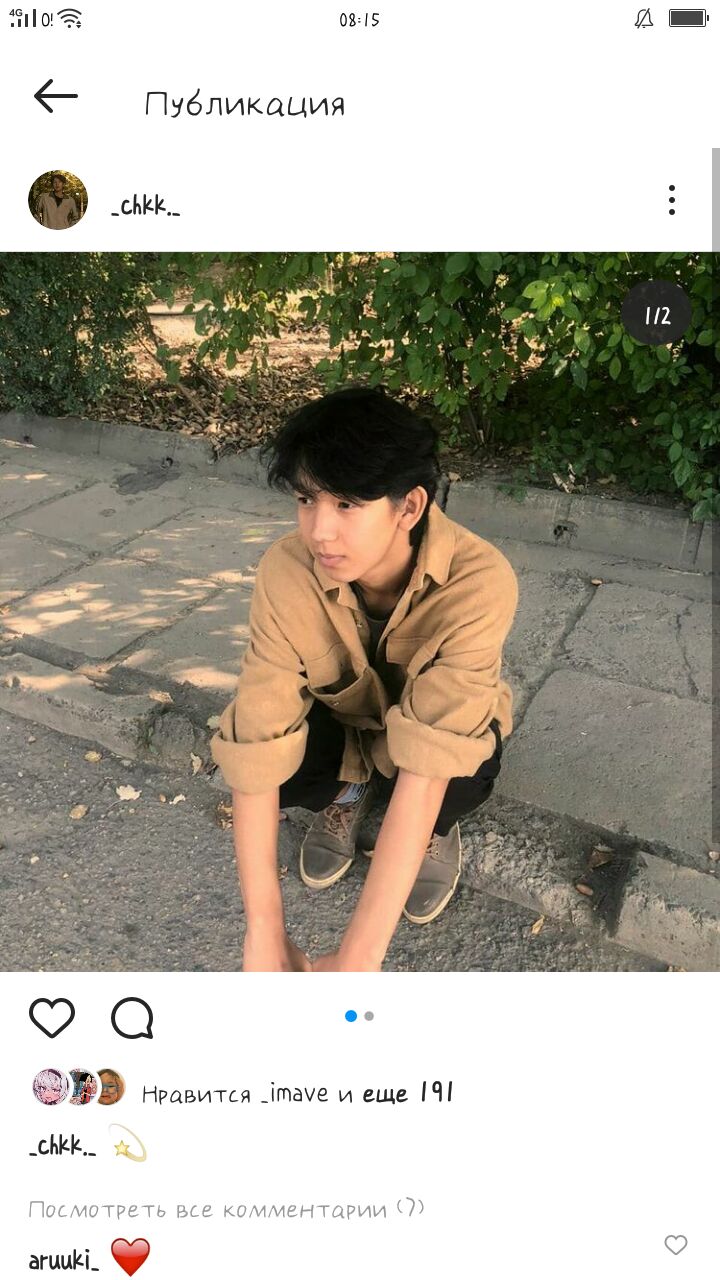The image size is (720, 1280).
Task: Open the aruuki_ commenter profile
Action: click(64, 1261)
